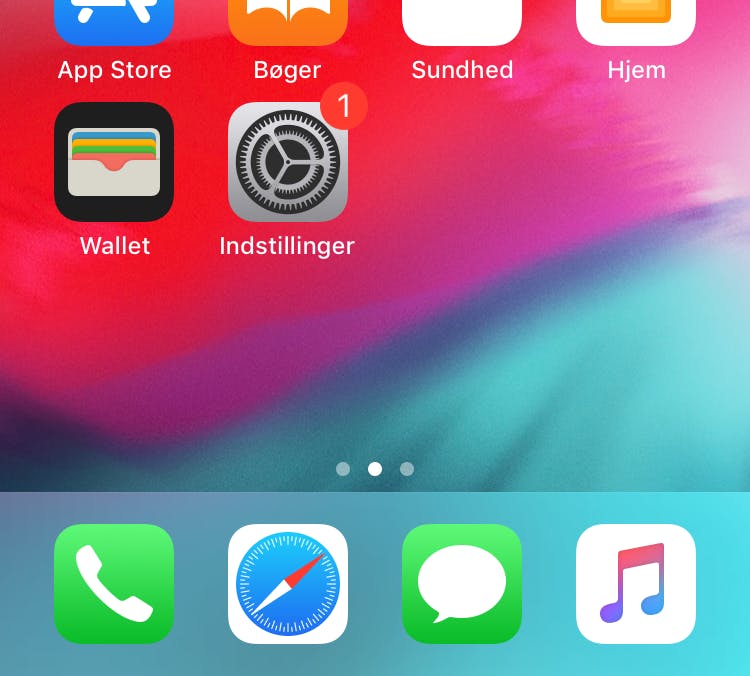750x676 pixels.
Task: Open the Wallet app
Action: click(x=114, y=162)
